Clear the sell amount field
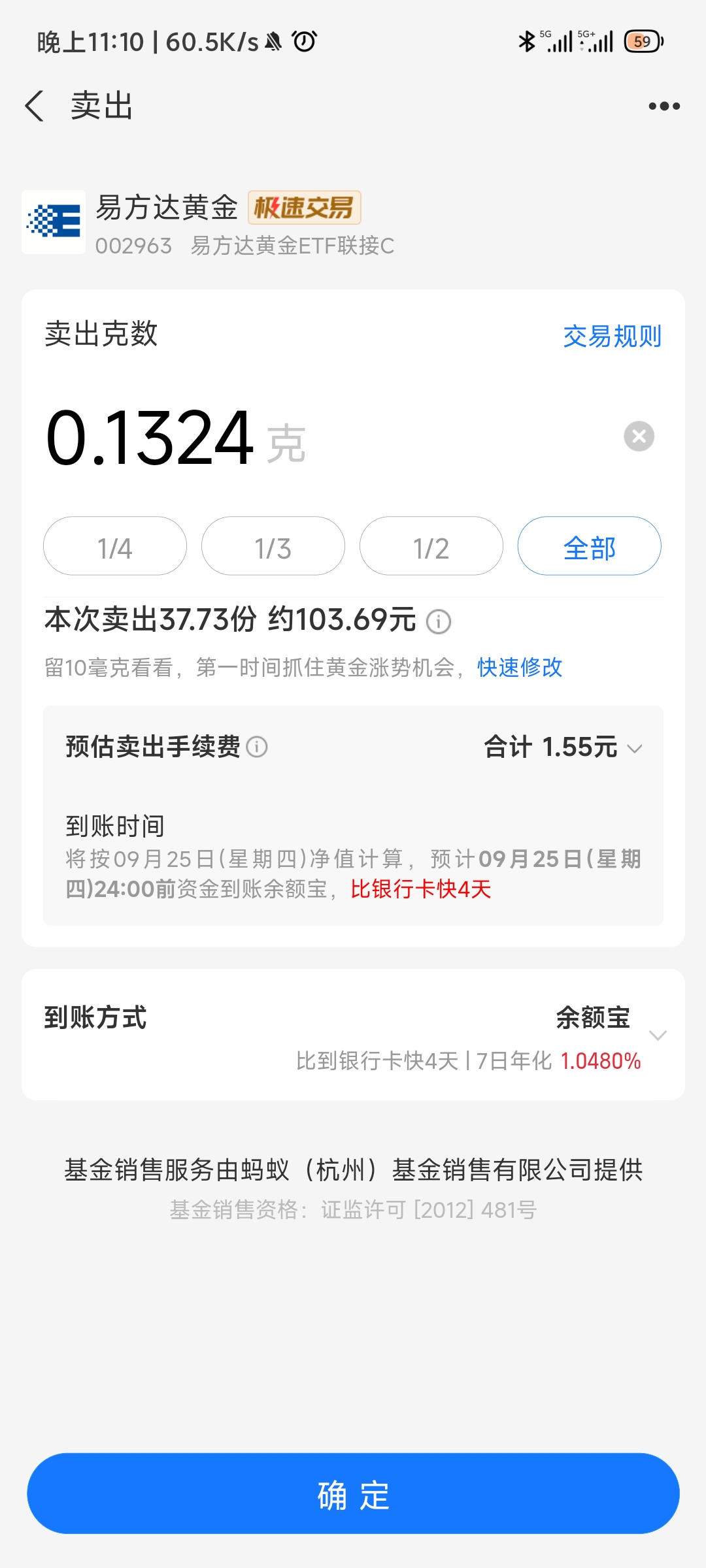 point(639,436)
